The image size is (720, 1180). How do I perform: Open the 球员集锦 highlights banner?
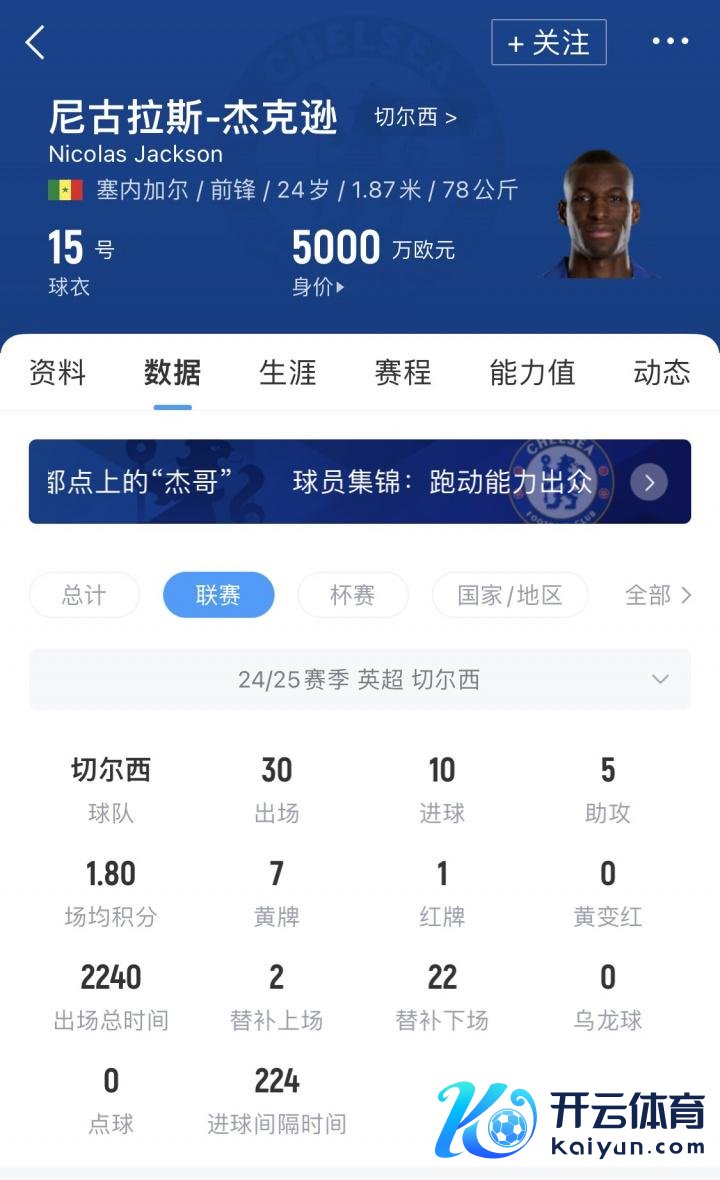(x=360, y=482)
